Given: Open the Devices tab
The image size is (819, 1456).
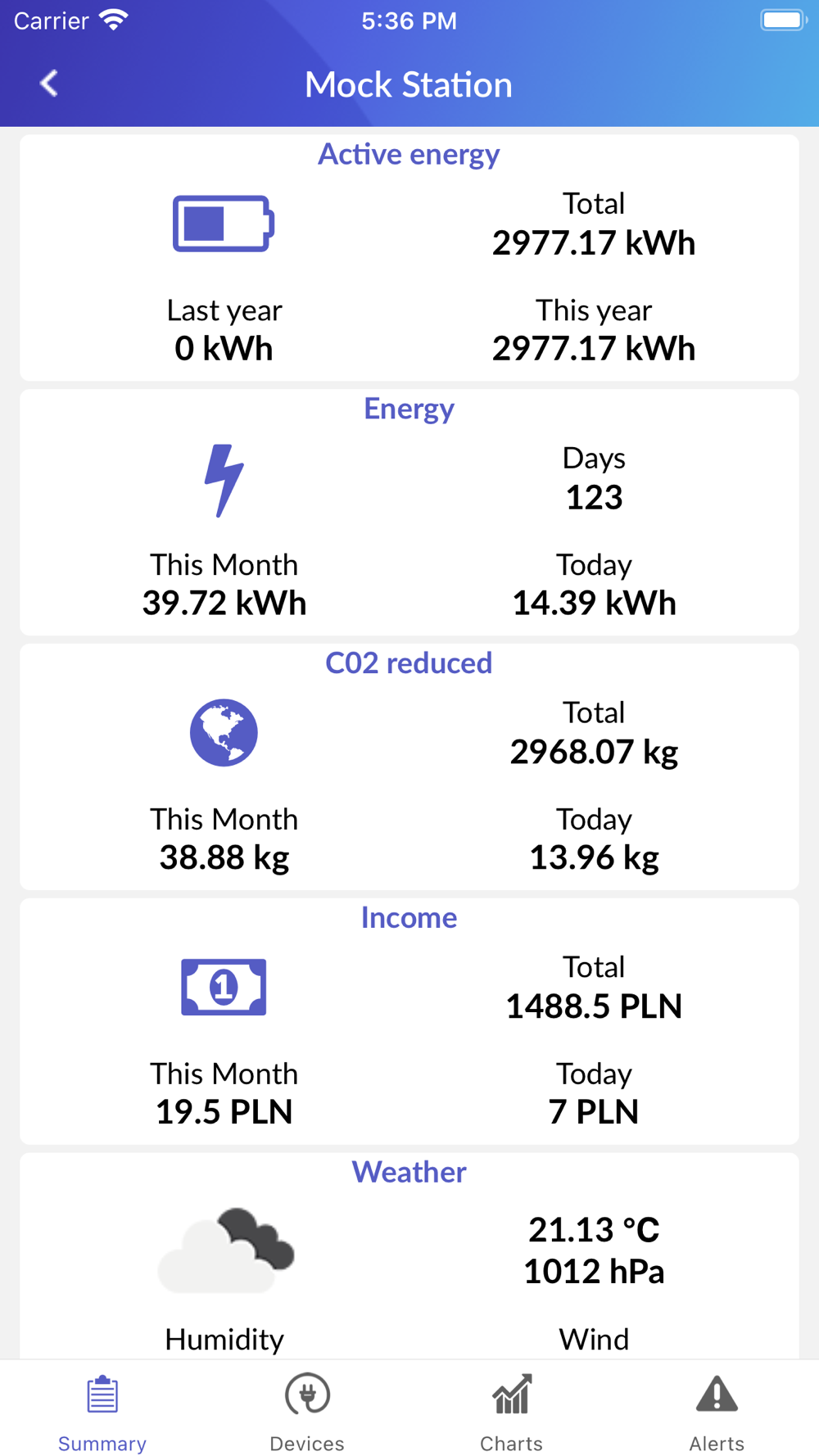Looking at the screenshot, I should click(307, 1410).
